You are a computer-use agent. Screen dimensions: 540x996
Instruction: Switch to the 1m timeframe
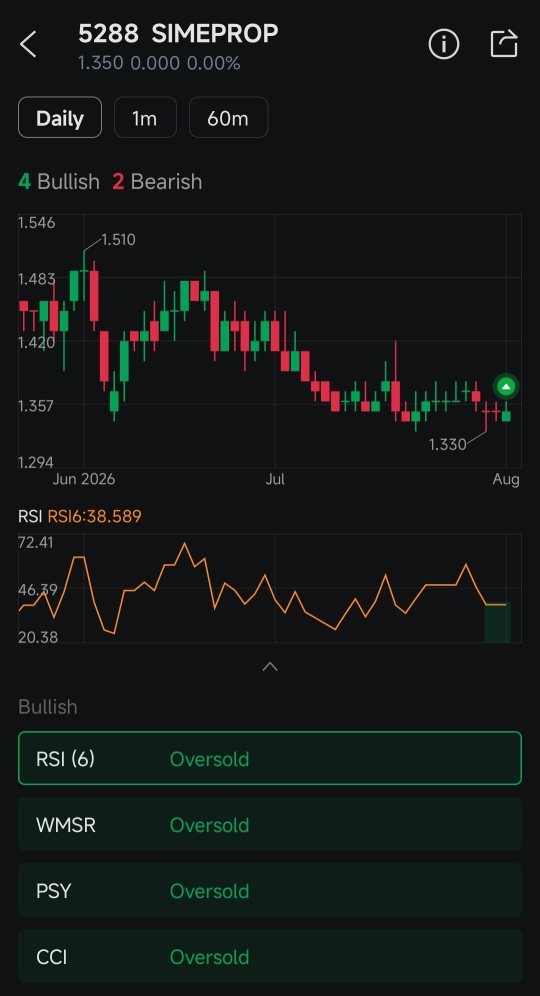(145, 118)
